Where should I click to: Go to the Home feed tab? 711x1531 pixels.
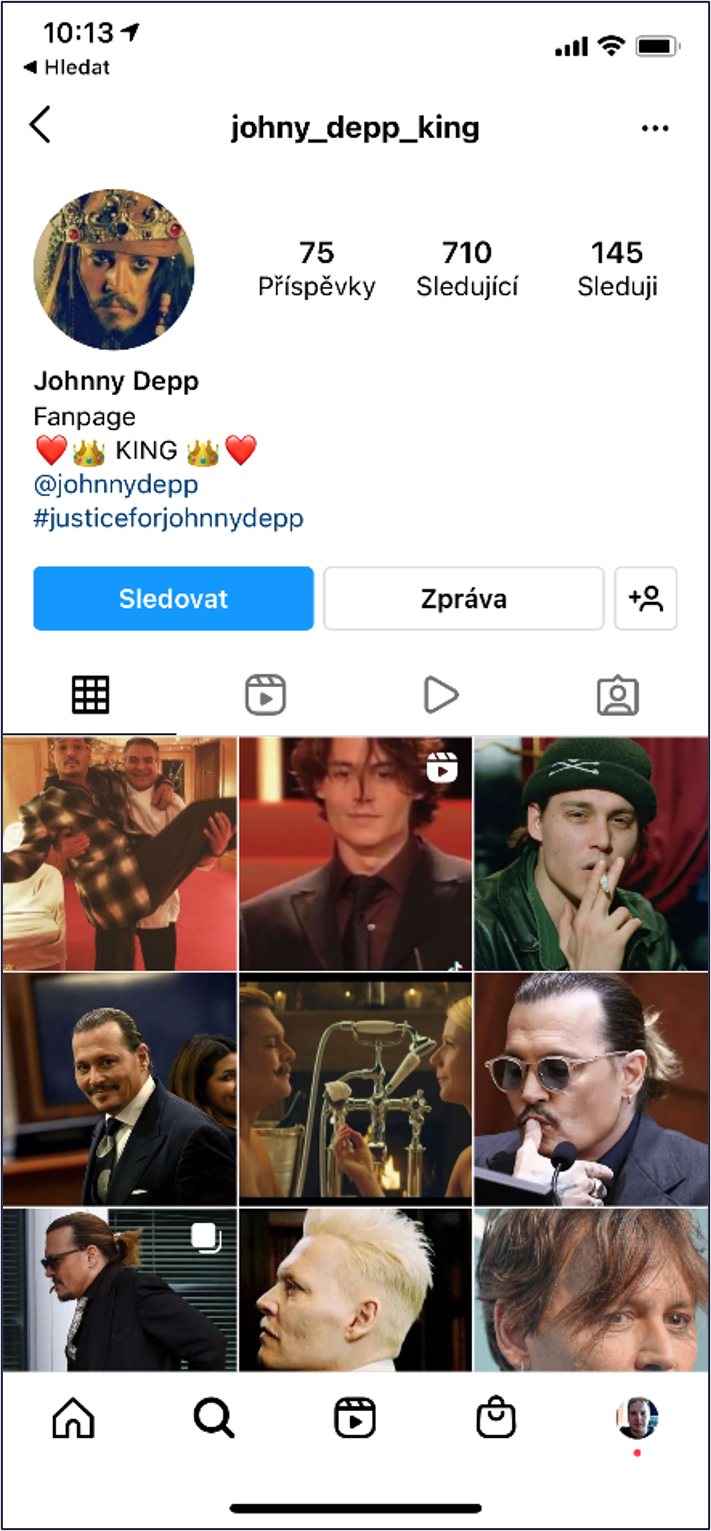click(x=73, y=1418)
